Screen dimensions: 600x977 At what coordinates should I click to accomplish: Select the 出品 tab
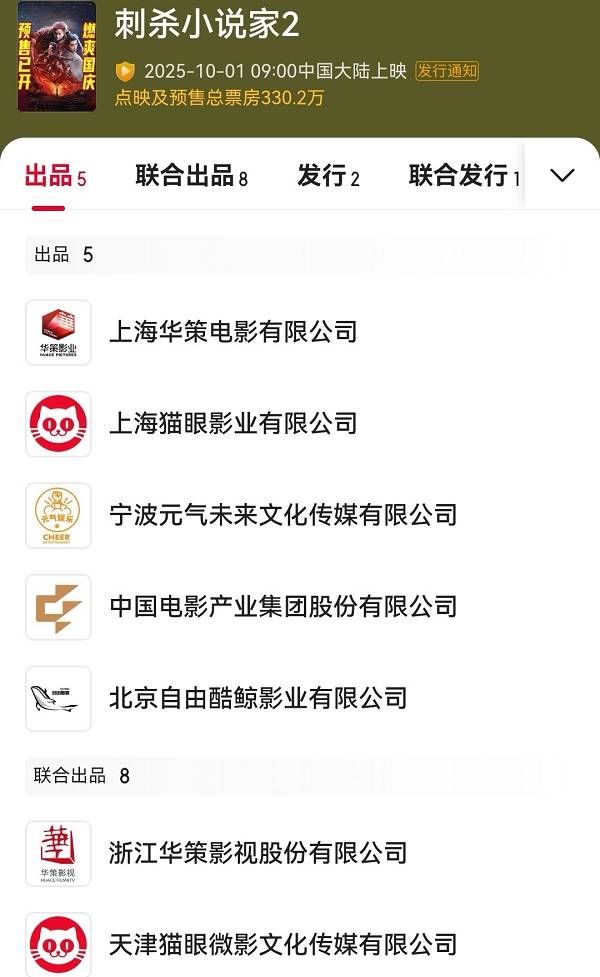click(x=55, y=177)
